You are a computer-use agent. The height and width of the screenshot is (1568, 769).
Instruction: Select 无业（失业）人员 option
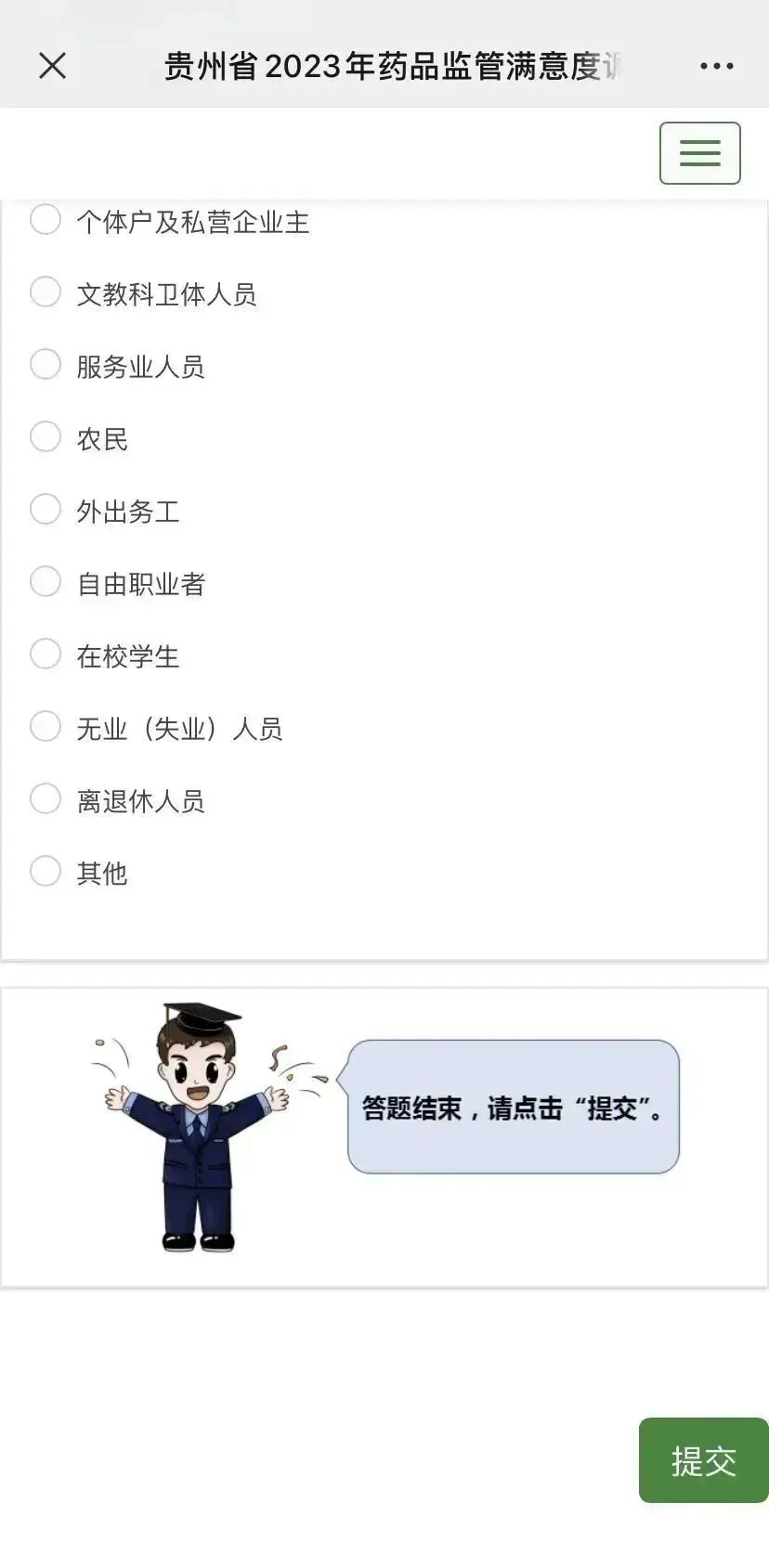(46, 727)
